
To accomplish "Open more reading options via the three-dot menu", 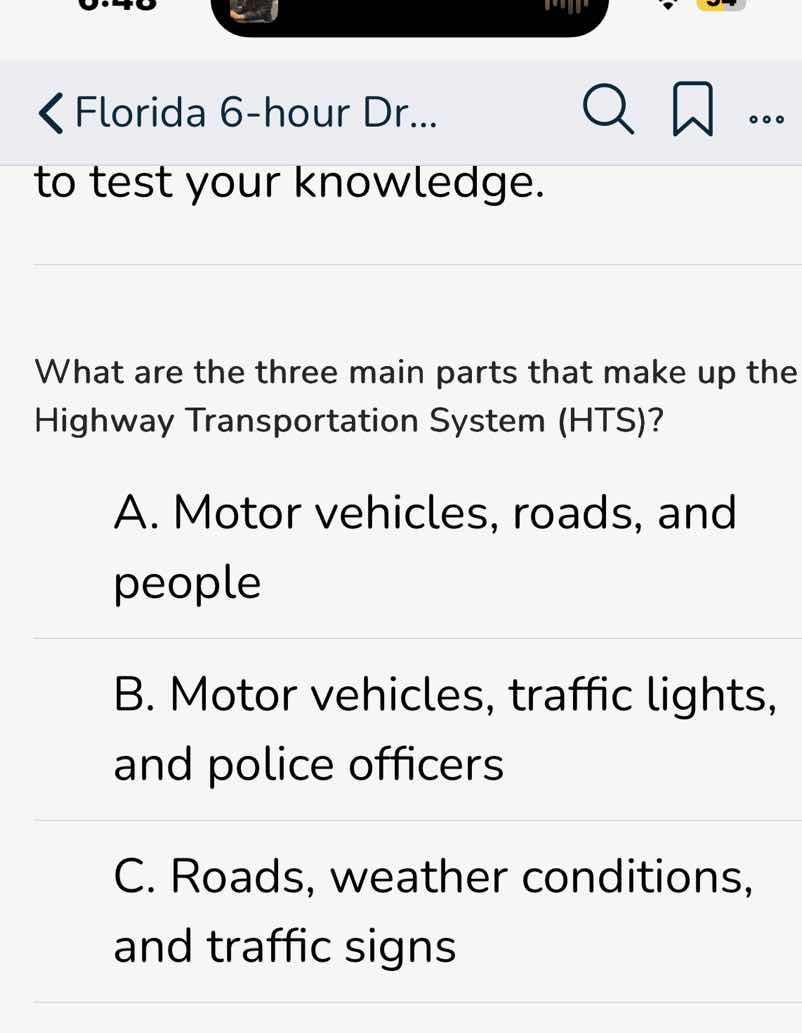I will 765,116.
